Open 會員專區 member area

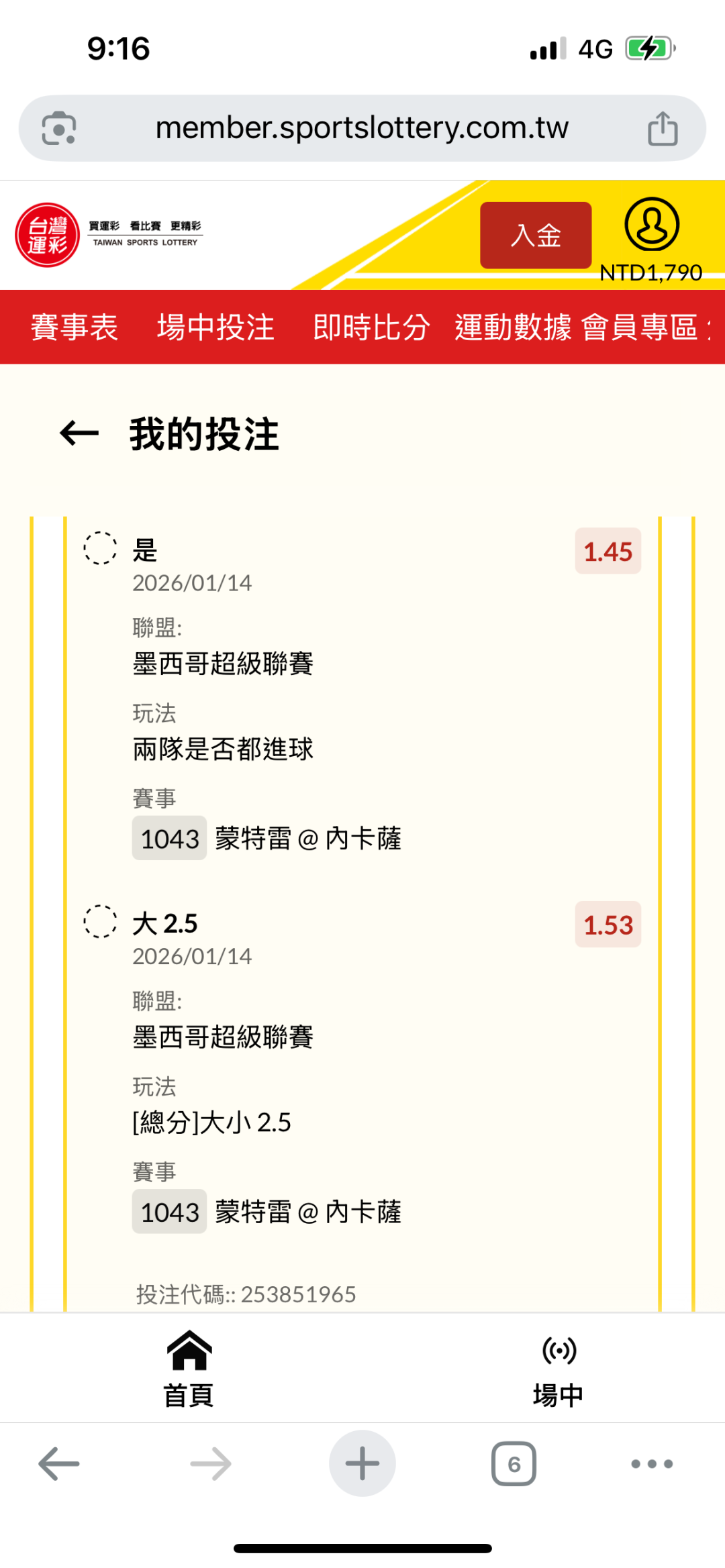coord(640,327)
